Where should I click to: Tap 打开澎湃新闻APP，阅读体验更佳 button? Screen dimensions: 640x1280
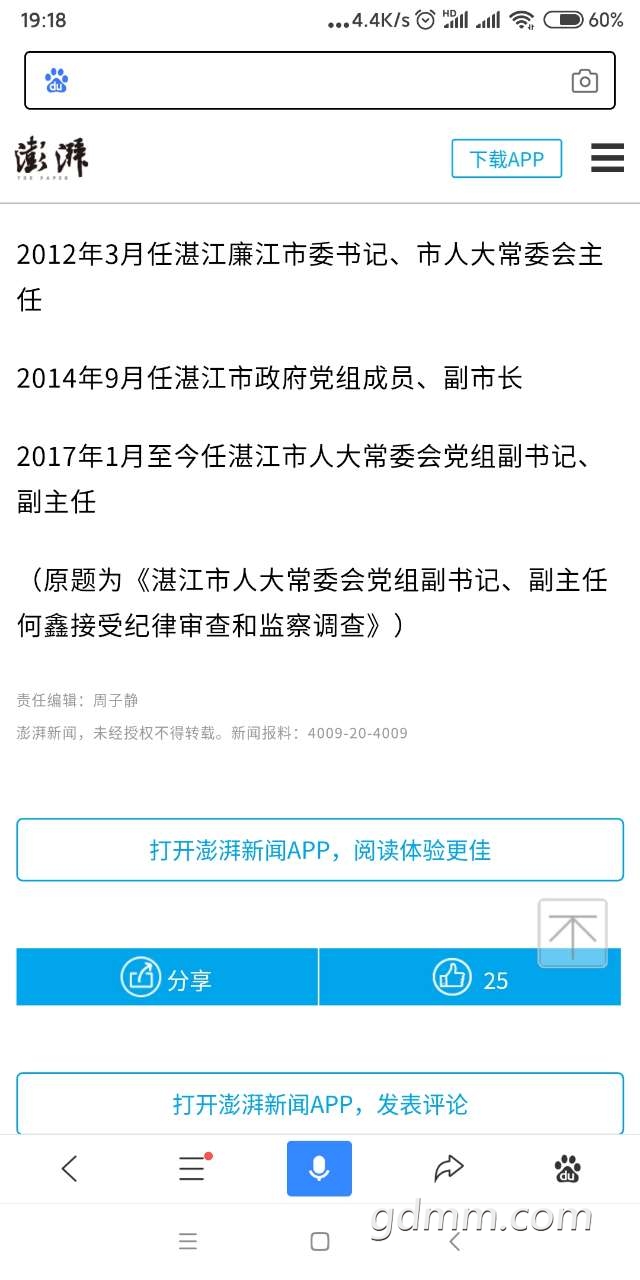coord(320,850)
